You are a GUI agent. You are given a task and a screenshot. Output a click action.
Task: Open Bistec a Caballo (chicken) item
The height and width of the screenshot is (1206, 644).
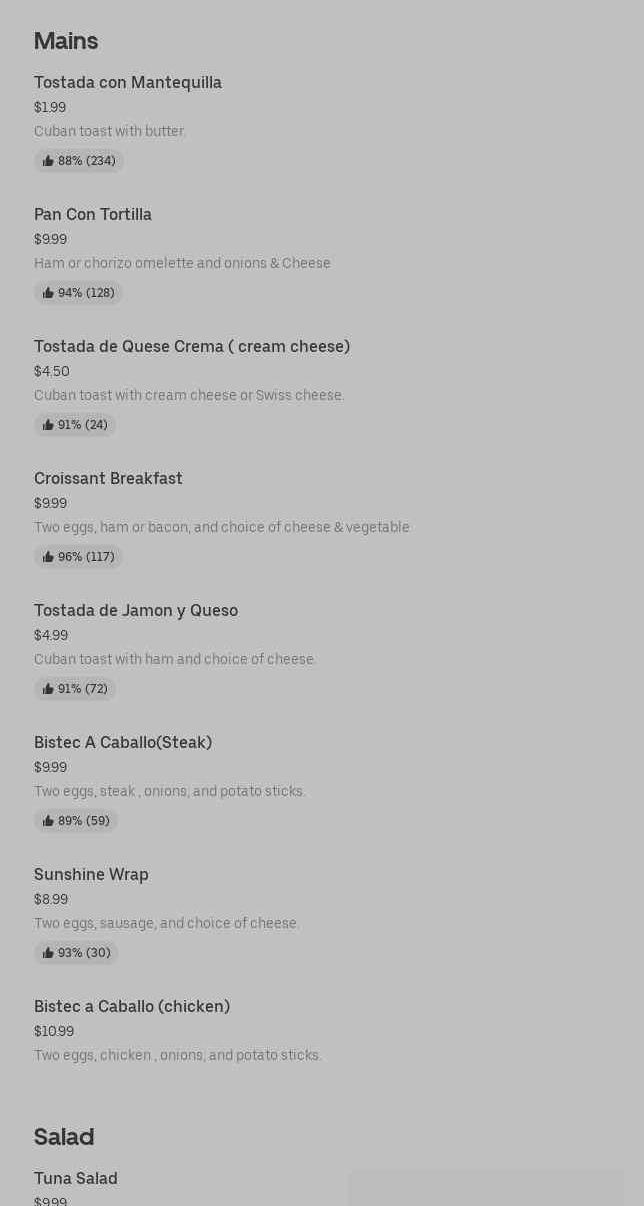click(x=132, y=1007)
